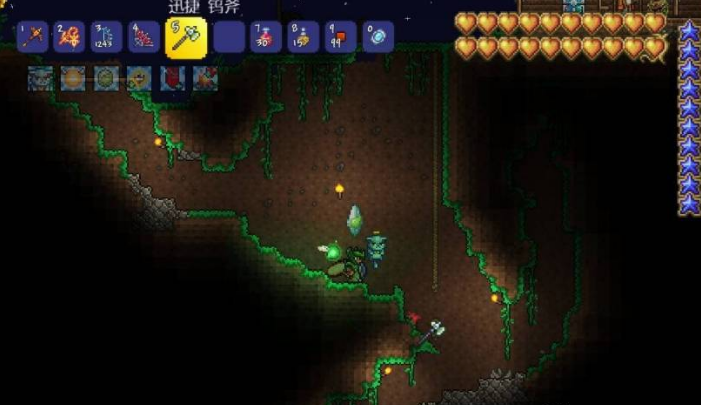Select hotbar slot 2 flame weapon
The height and width of the screenshot is (405, 701).
tap(71, 37)
